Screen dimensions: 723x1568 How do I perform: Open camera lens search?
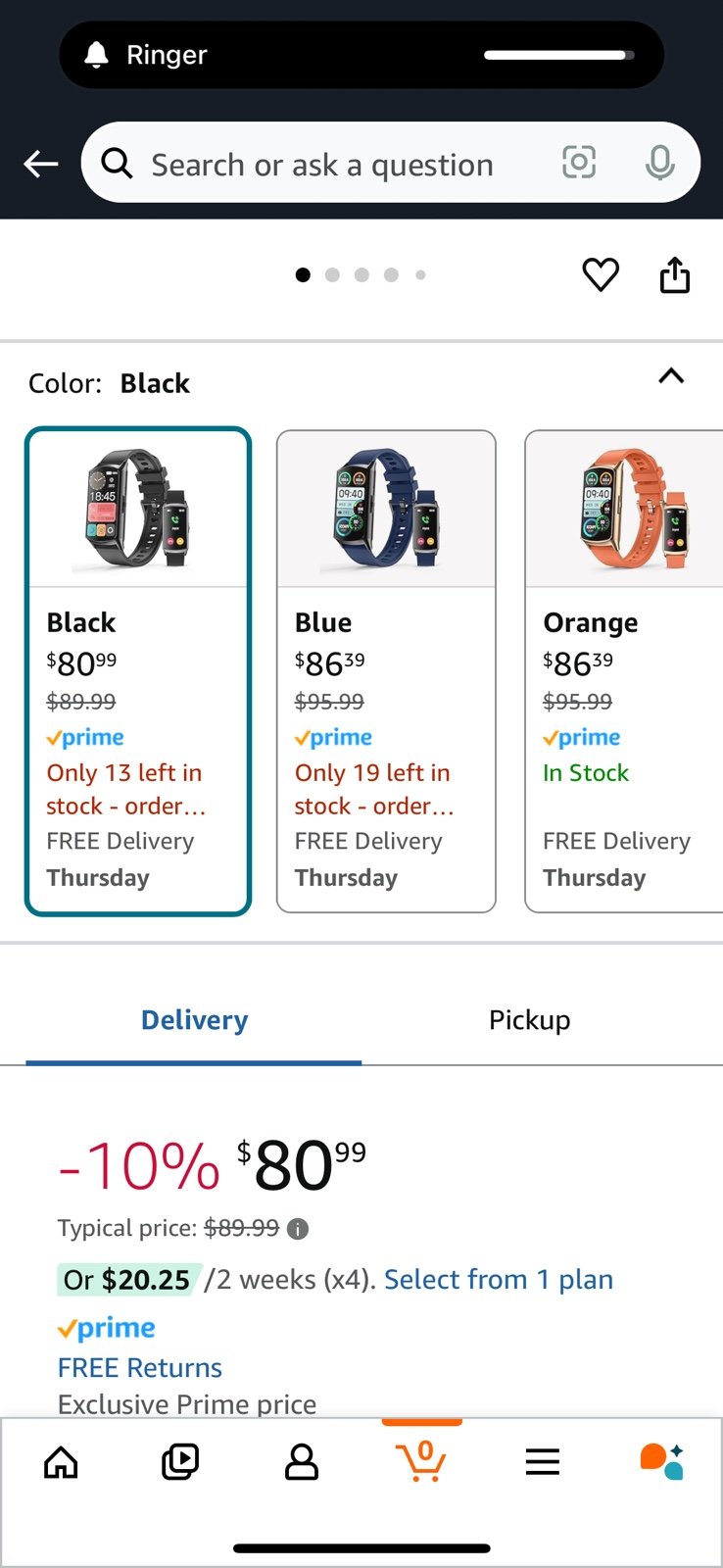click(579, 162)
